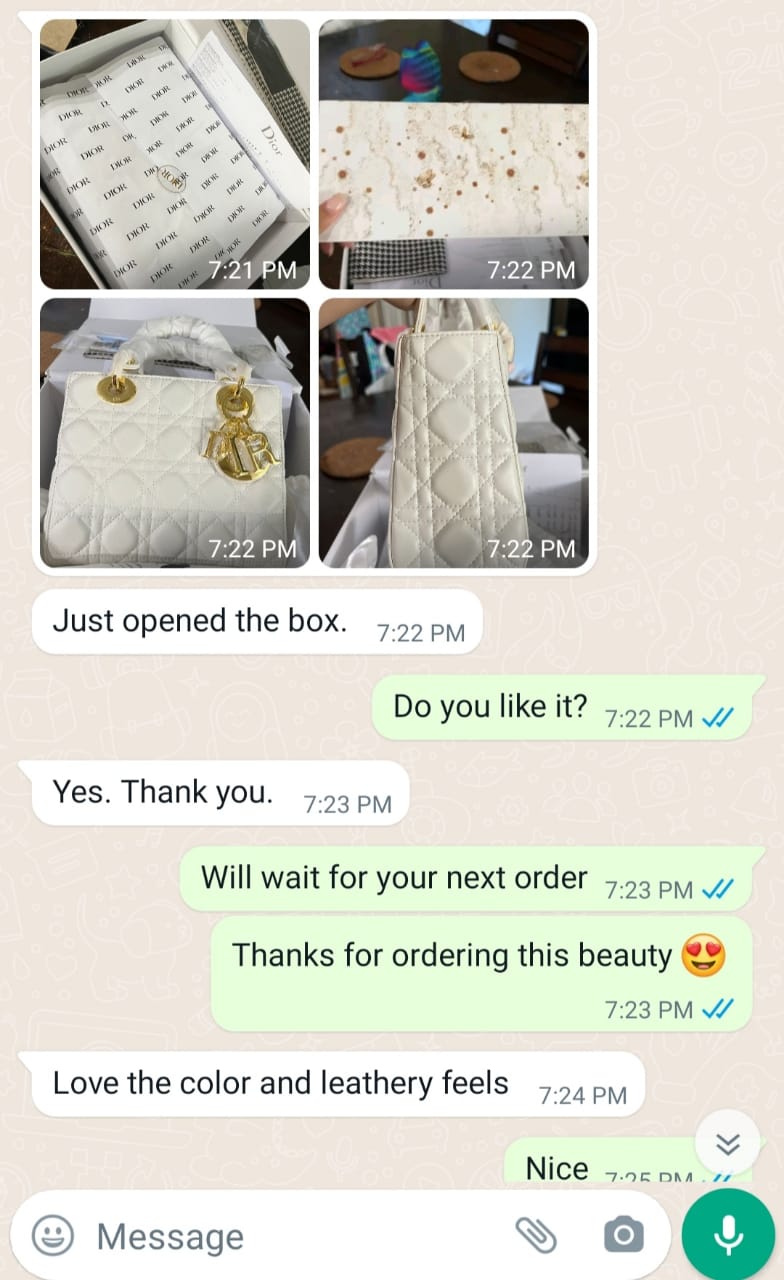Record a voice message with microphone
This screenshot has width=784, height=1280.
pyautogui.click(x=728, y=1236)
